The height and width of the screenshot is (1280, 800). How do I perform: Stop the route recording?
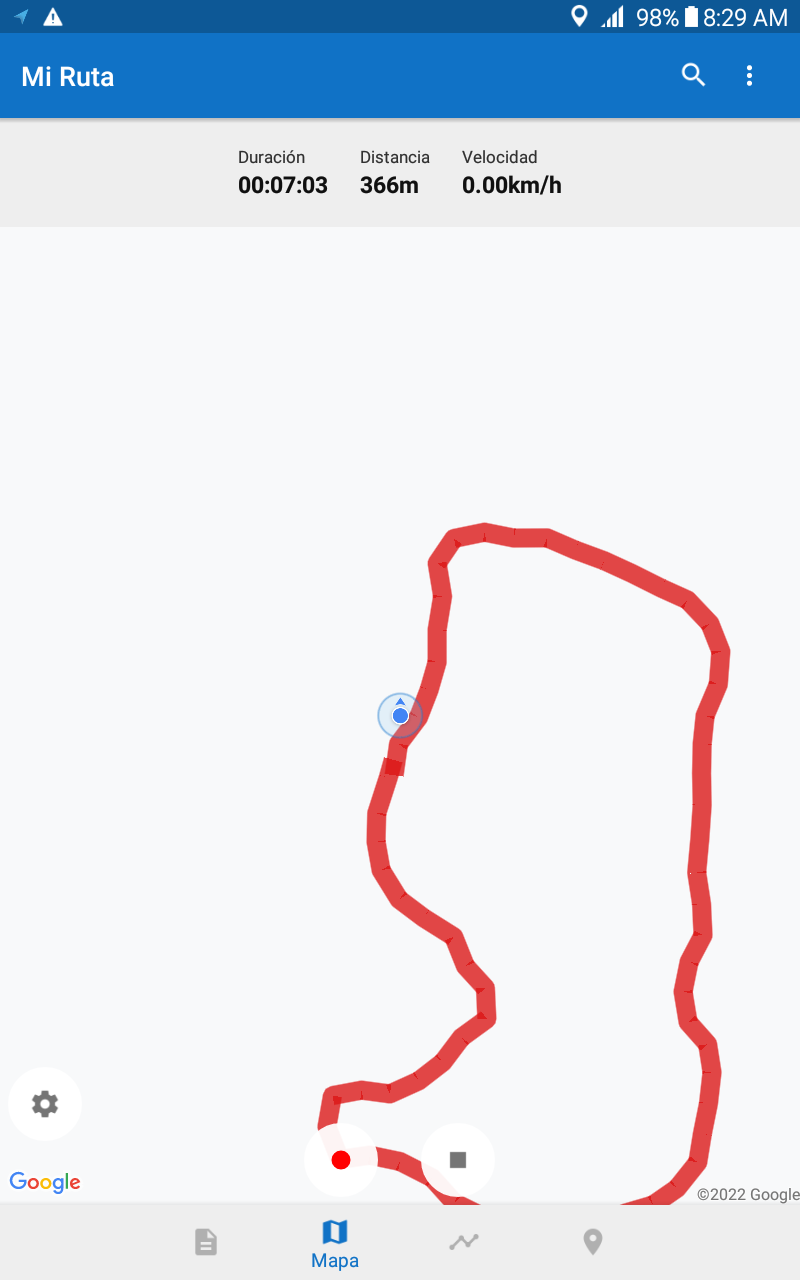click(458, 1160)
